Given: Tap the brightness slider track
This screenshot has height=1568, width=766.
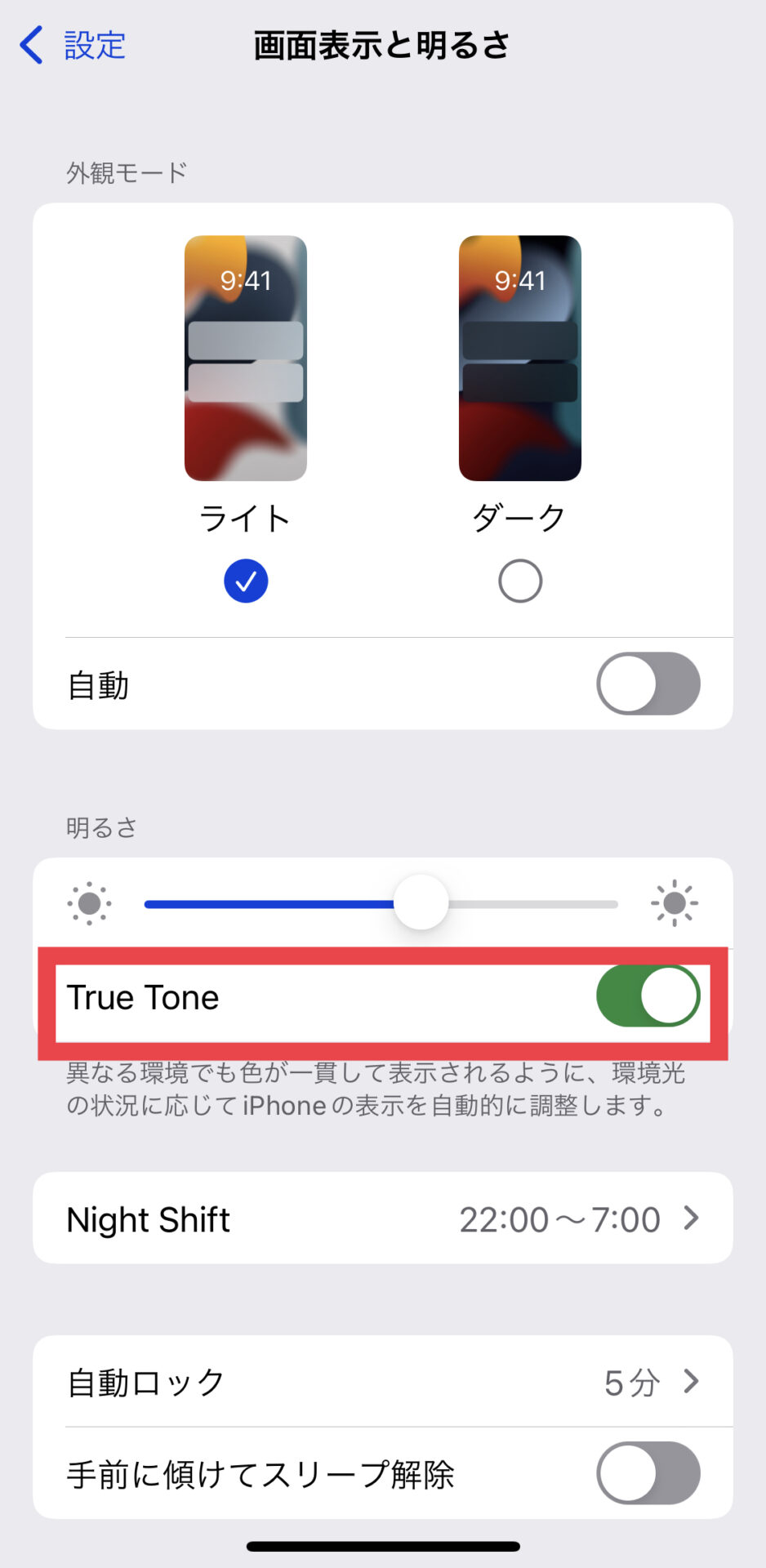Looking at the screenshot, I should 381,903.
